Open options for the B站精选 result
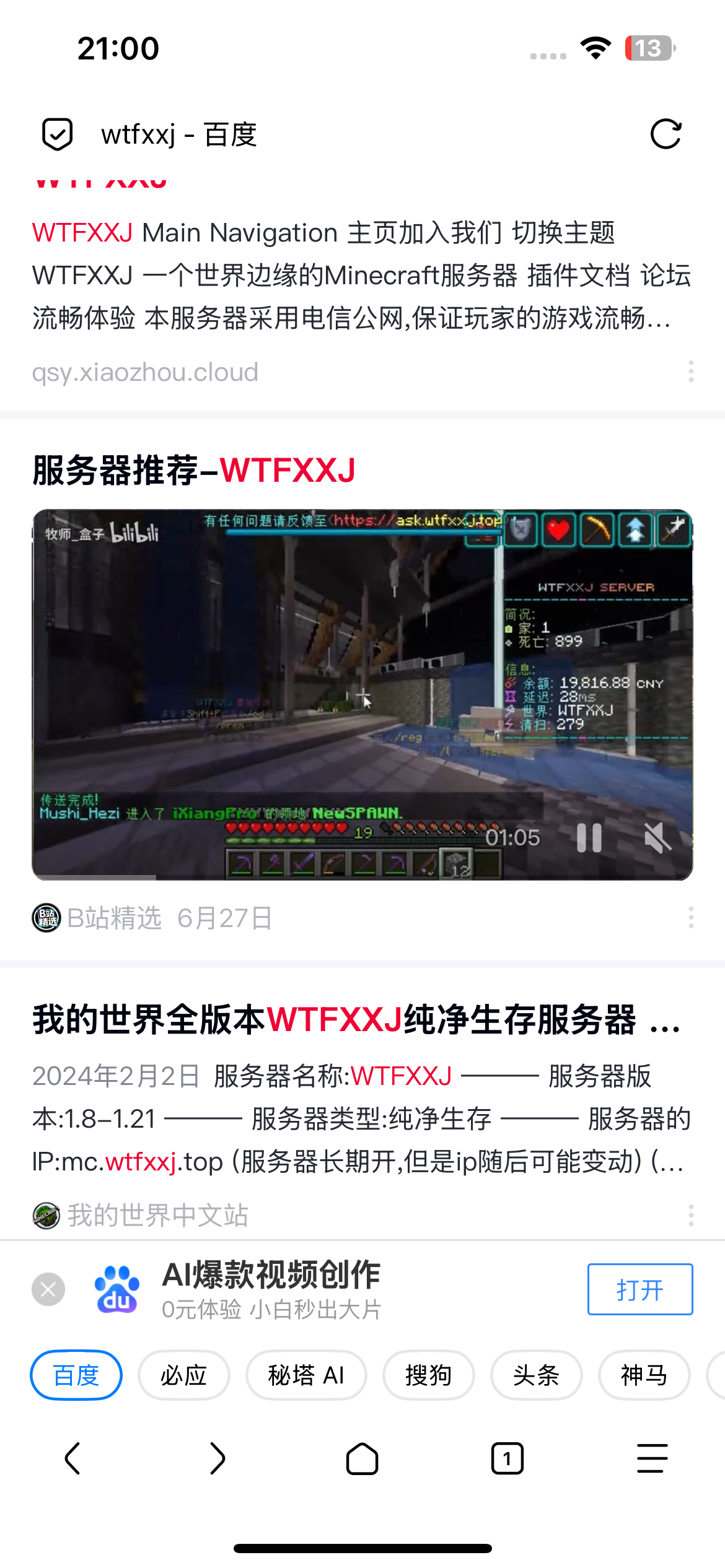 point(690,917)
